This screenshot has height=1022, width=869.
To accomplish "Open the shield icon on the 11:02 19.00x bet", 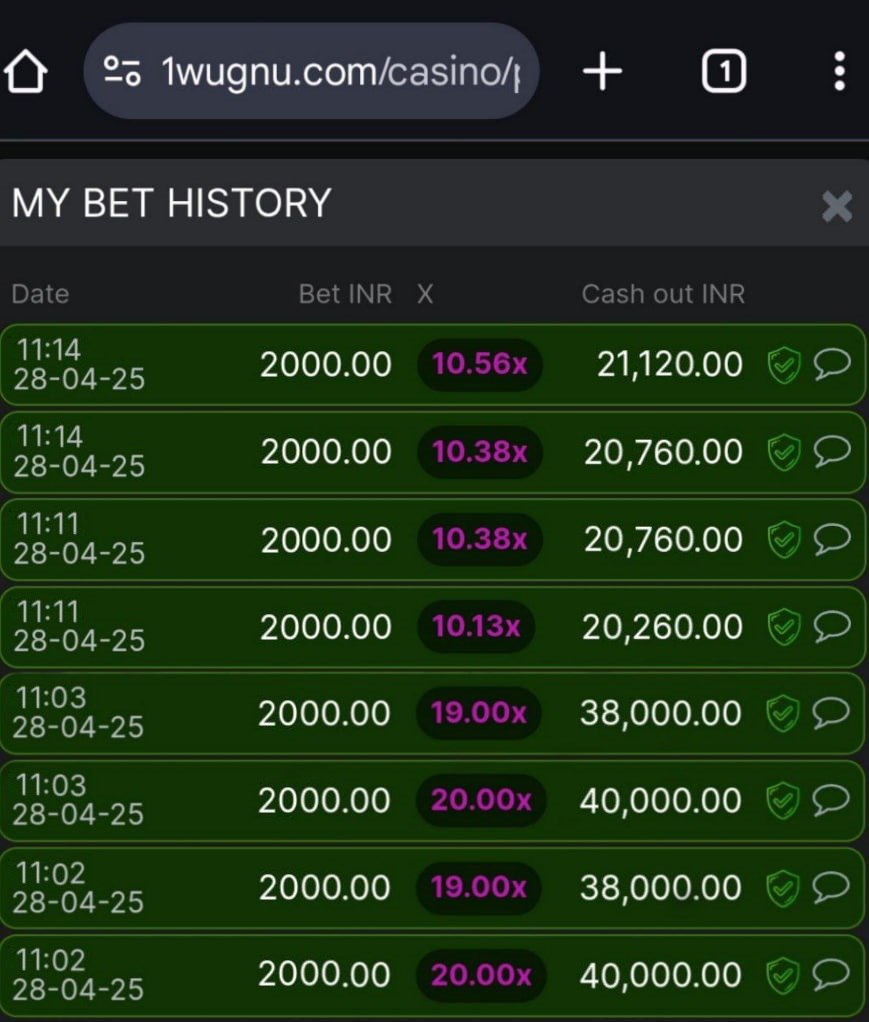I will click(x=783, y=888).
